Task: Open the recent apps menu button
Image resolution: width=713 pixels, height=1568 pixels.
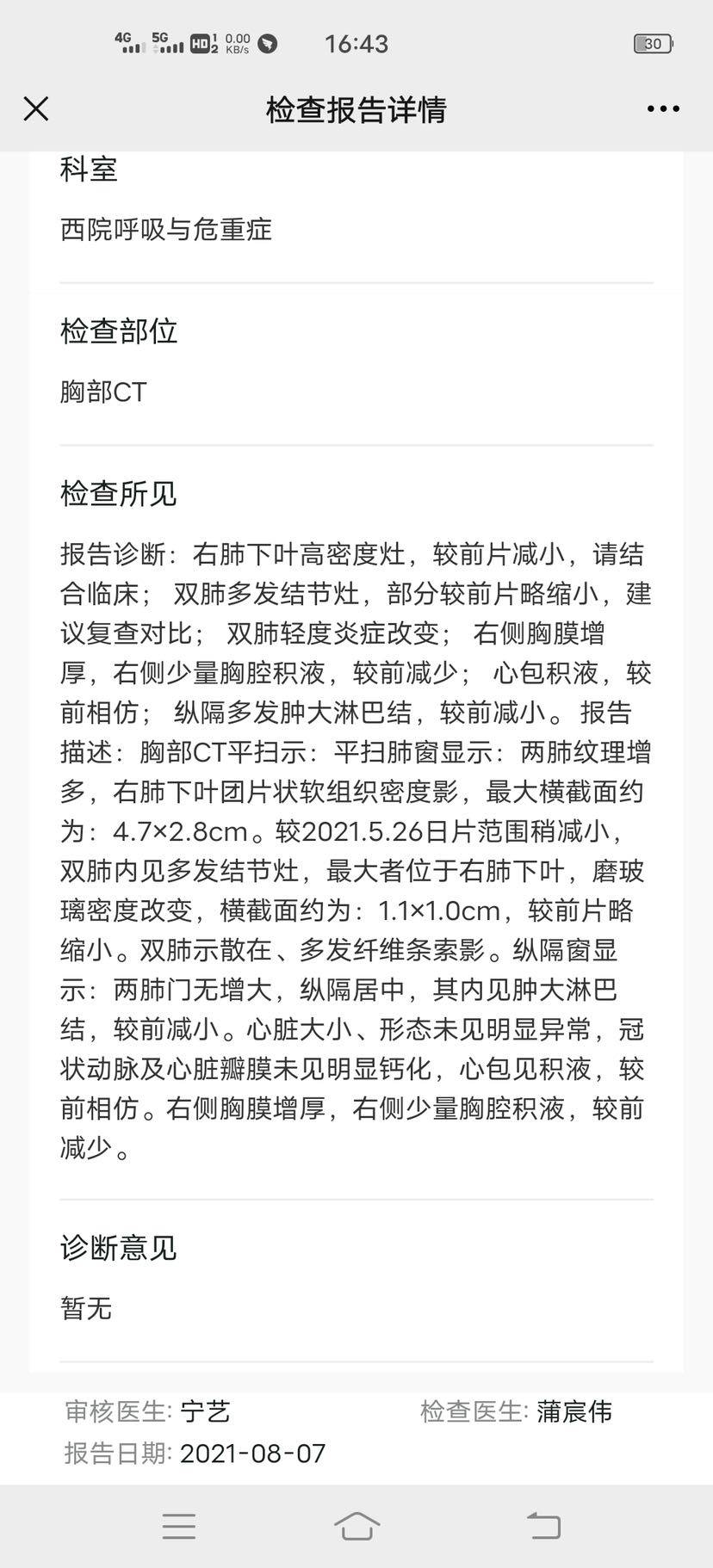Action: click(x=179, y=1526)
